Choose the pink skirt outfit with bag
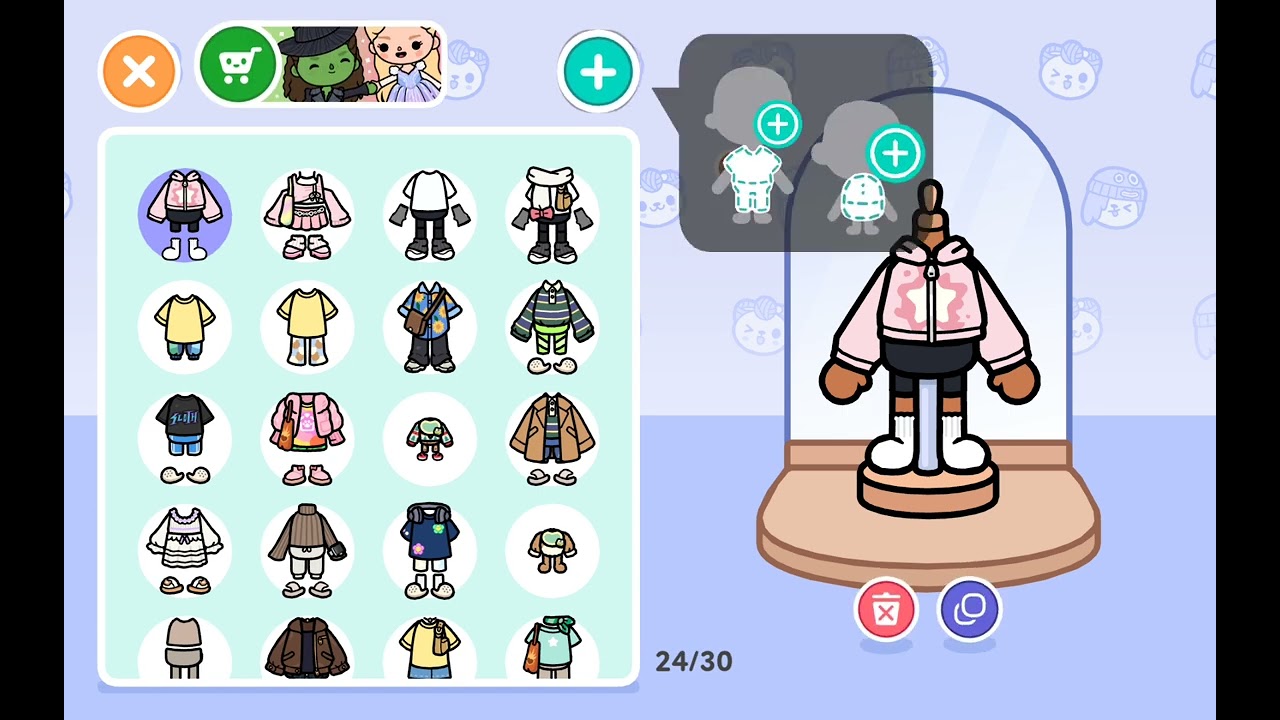 tap(307, 216)
